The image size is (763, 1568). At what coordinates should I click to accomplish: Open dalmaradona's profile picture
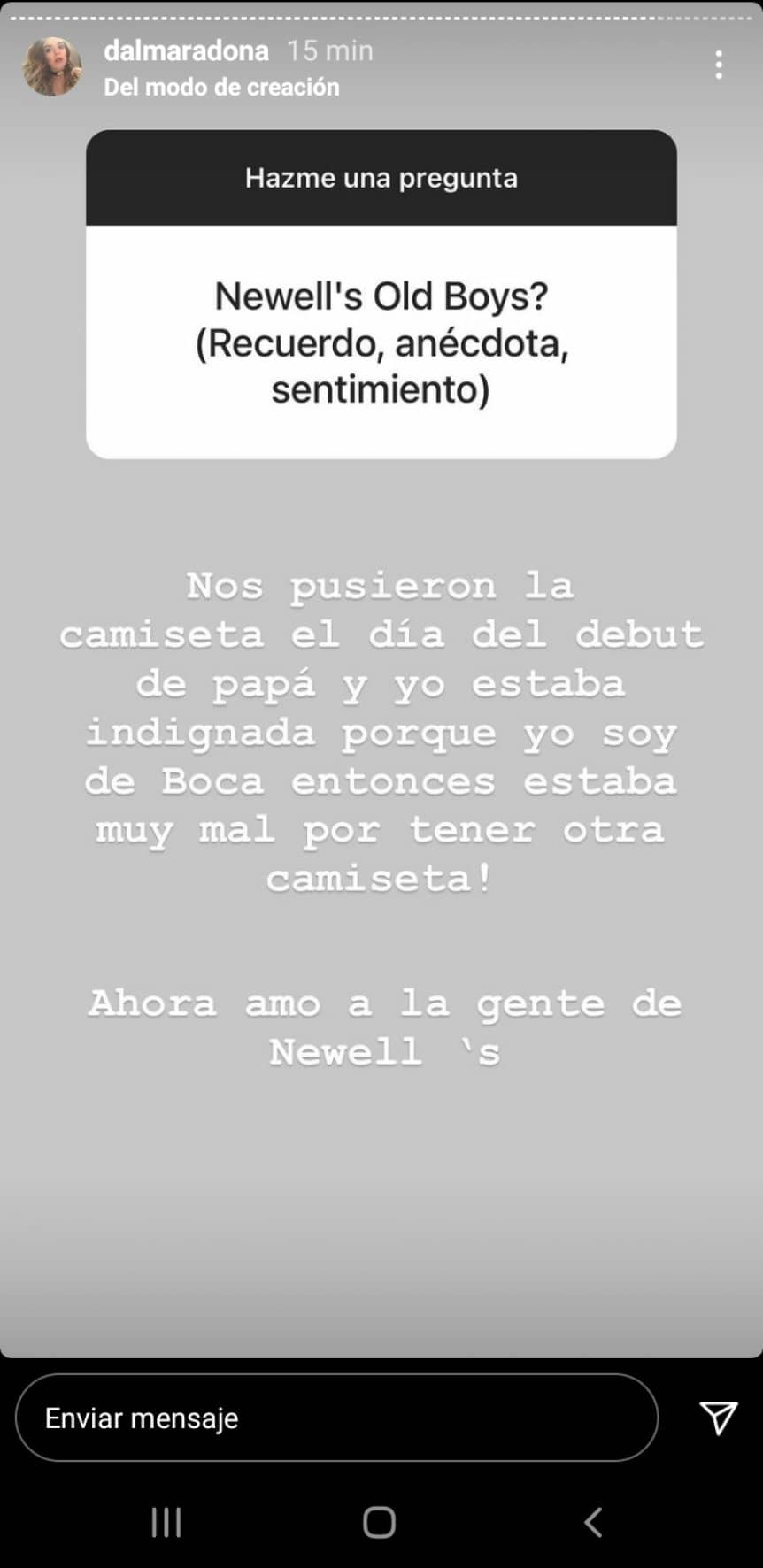tap(52, 66)
